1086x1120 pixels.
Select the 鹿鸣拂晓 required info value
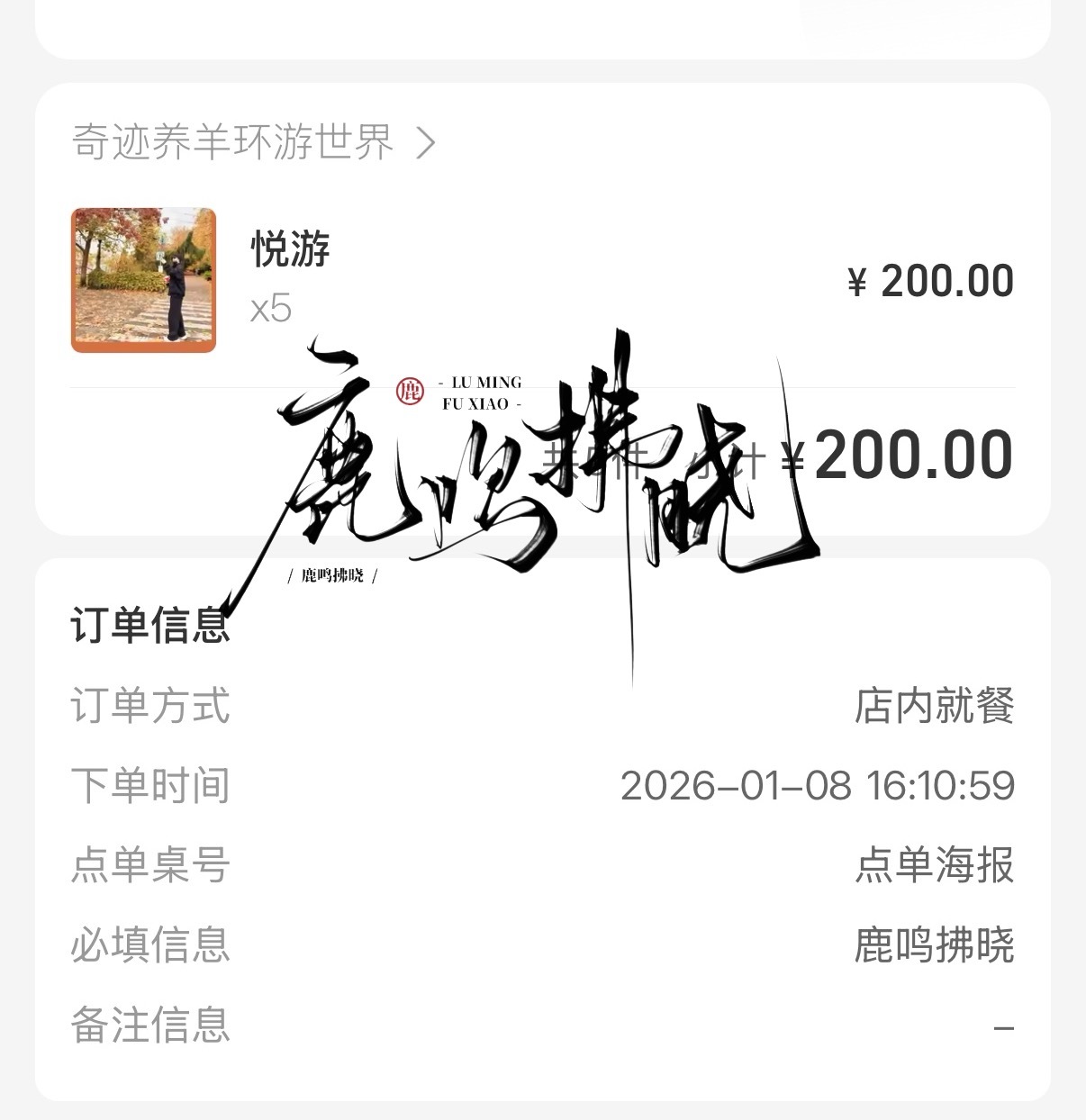pos(935,945)
